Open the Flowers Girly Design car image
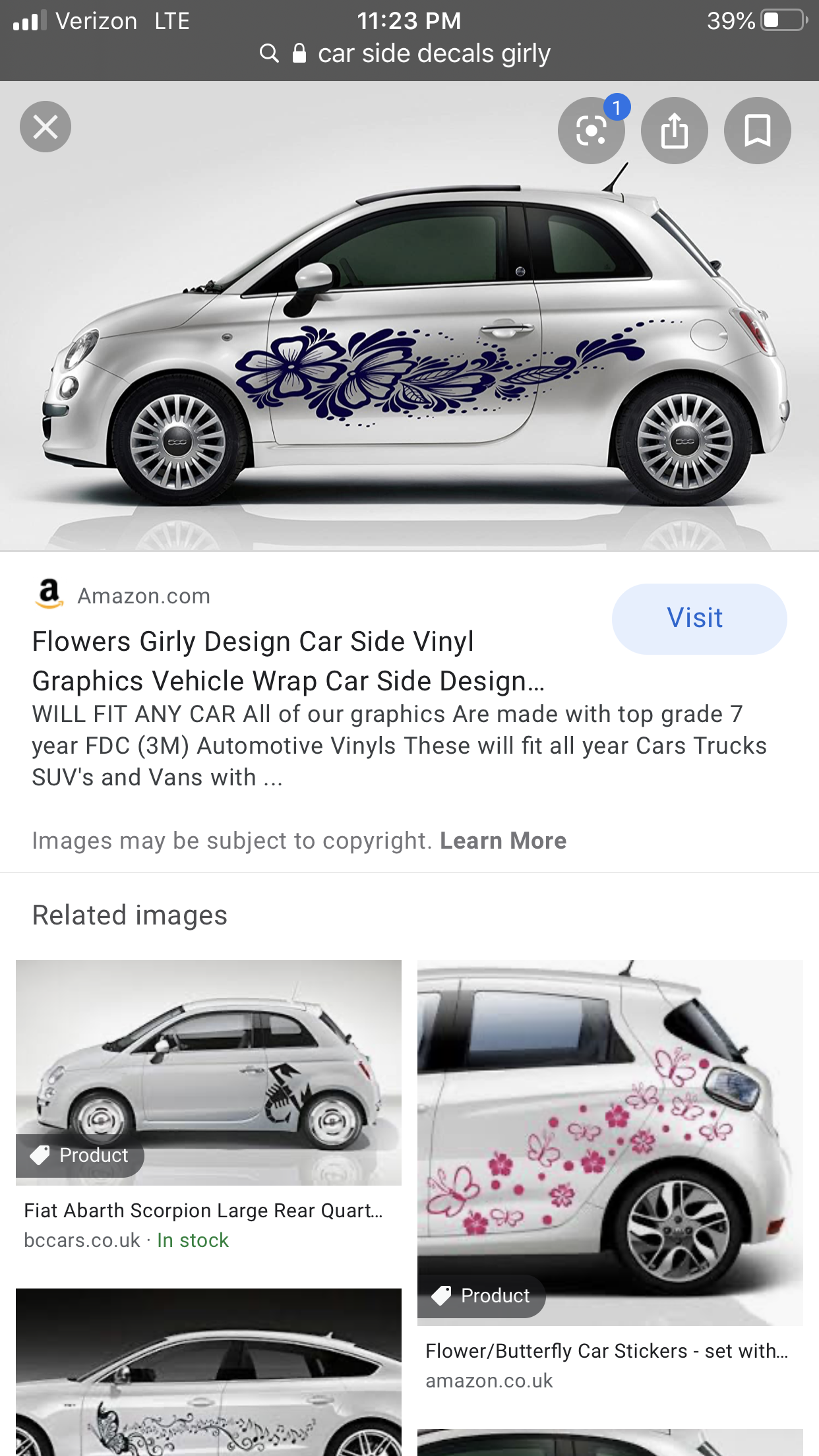This screenshot has height=1456, width=819. [x=409, y=317]
